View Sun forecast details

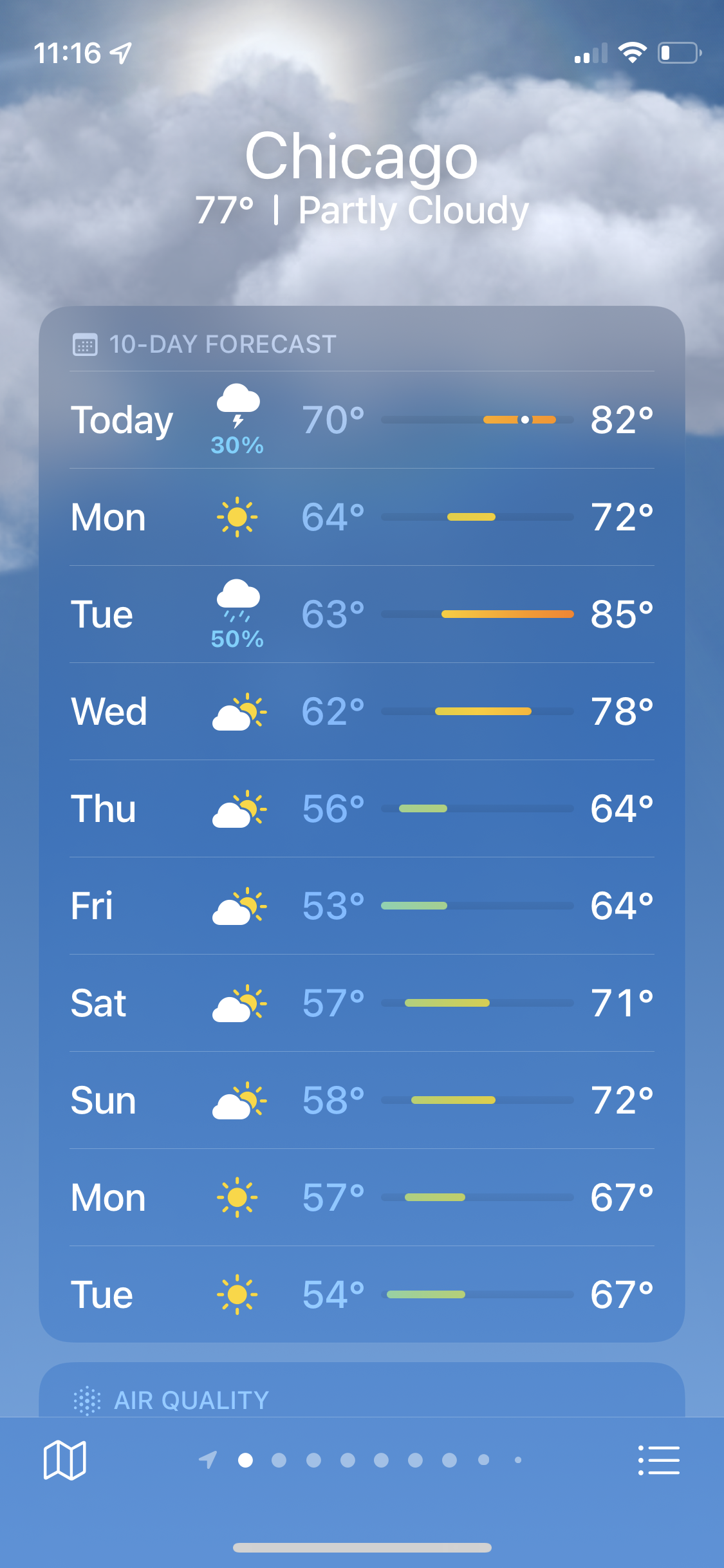click(362, 1100)
